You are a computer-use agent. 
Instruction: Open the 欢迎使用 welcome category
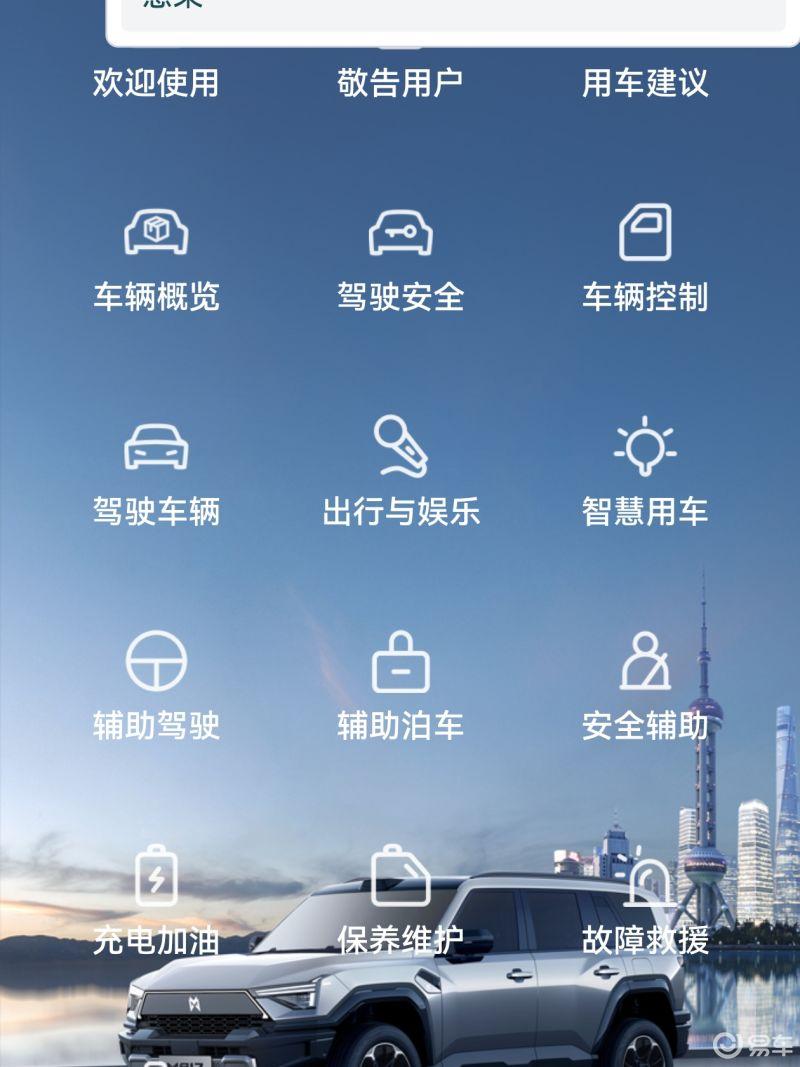point(155,85)
